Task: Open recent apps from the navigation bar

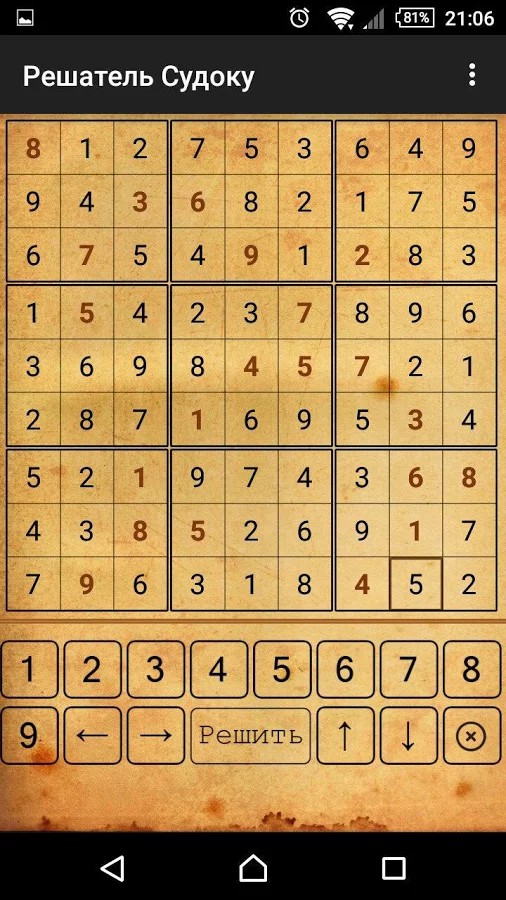Action: [394, 868]
